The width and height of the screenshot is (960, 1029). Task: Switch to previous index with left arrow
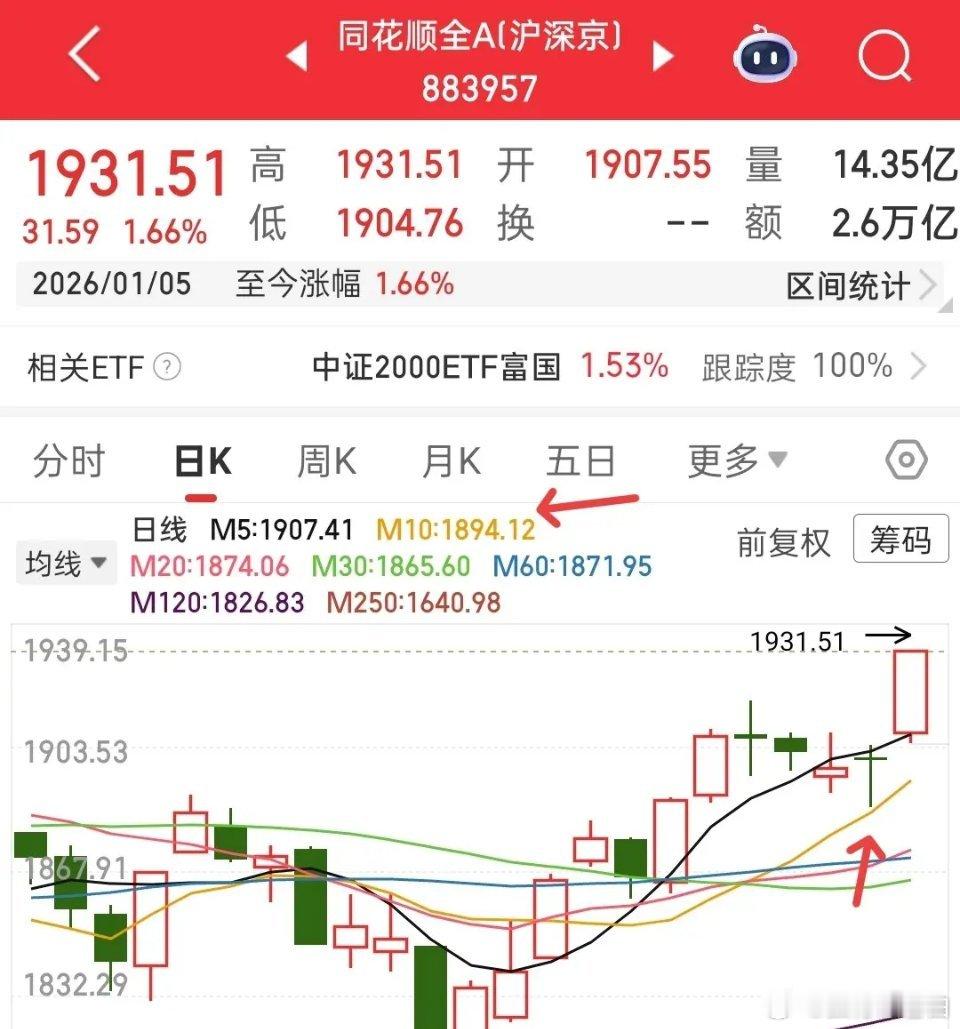[297, 57]
